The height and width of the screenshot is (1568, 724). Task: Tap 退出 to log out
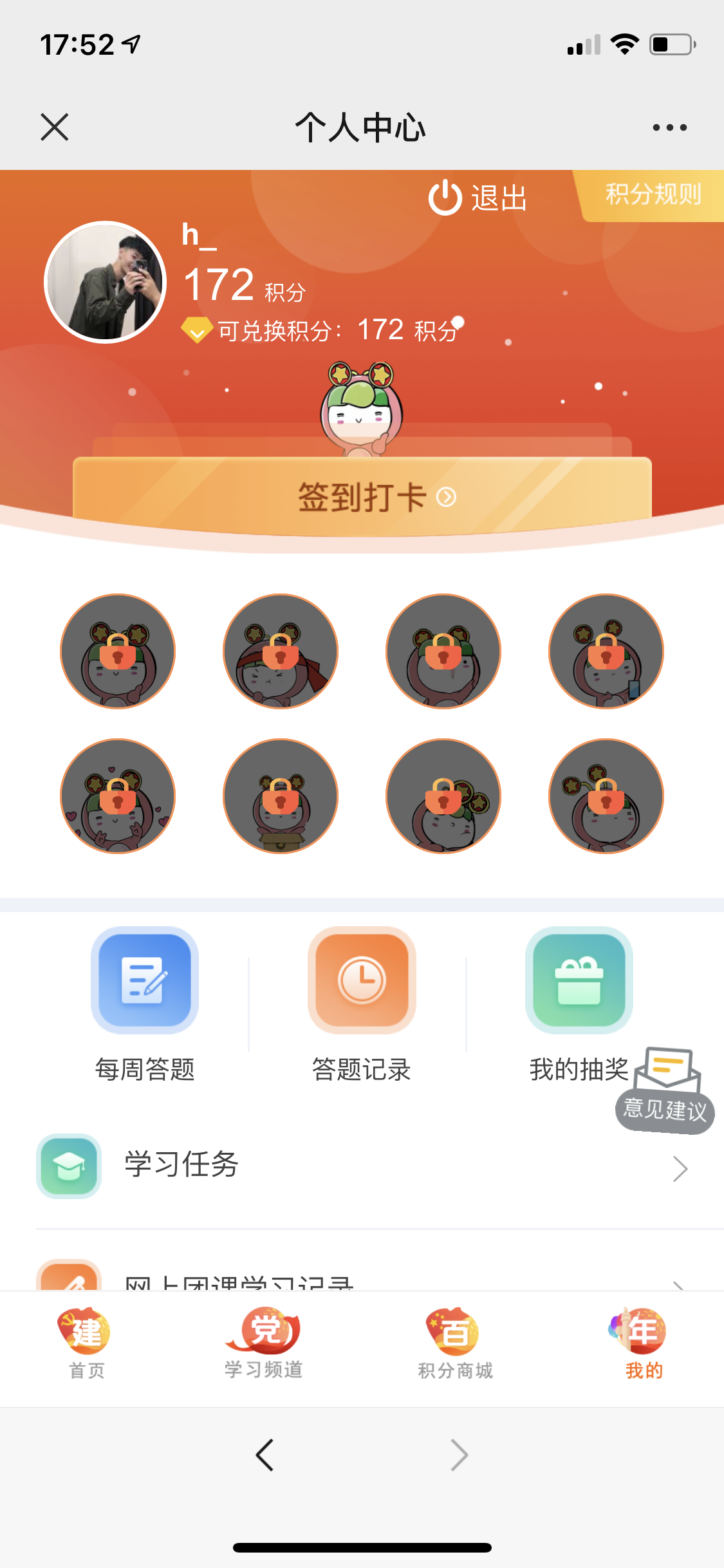click(478, 197)
